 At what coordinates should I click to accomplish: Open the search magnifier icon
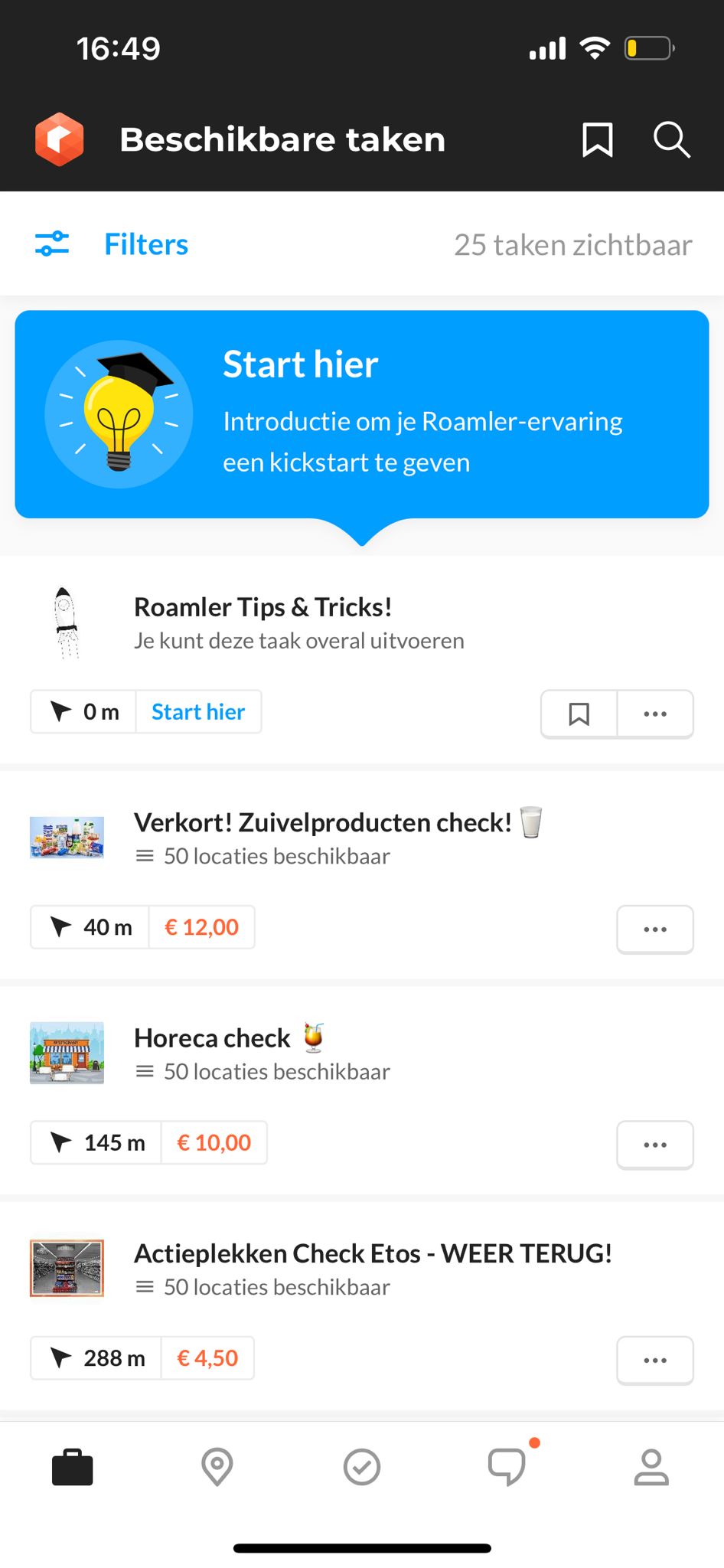[x=671, y=140]
